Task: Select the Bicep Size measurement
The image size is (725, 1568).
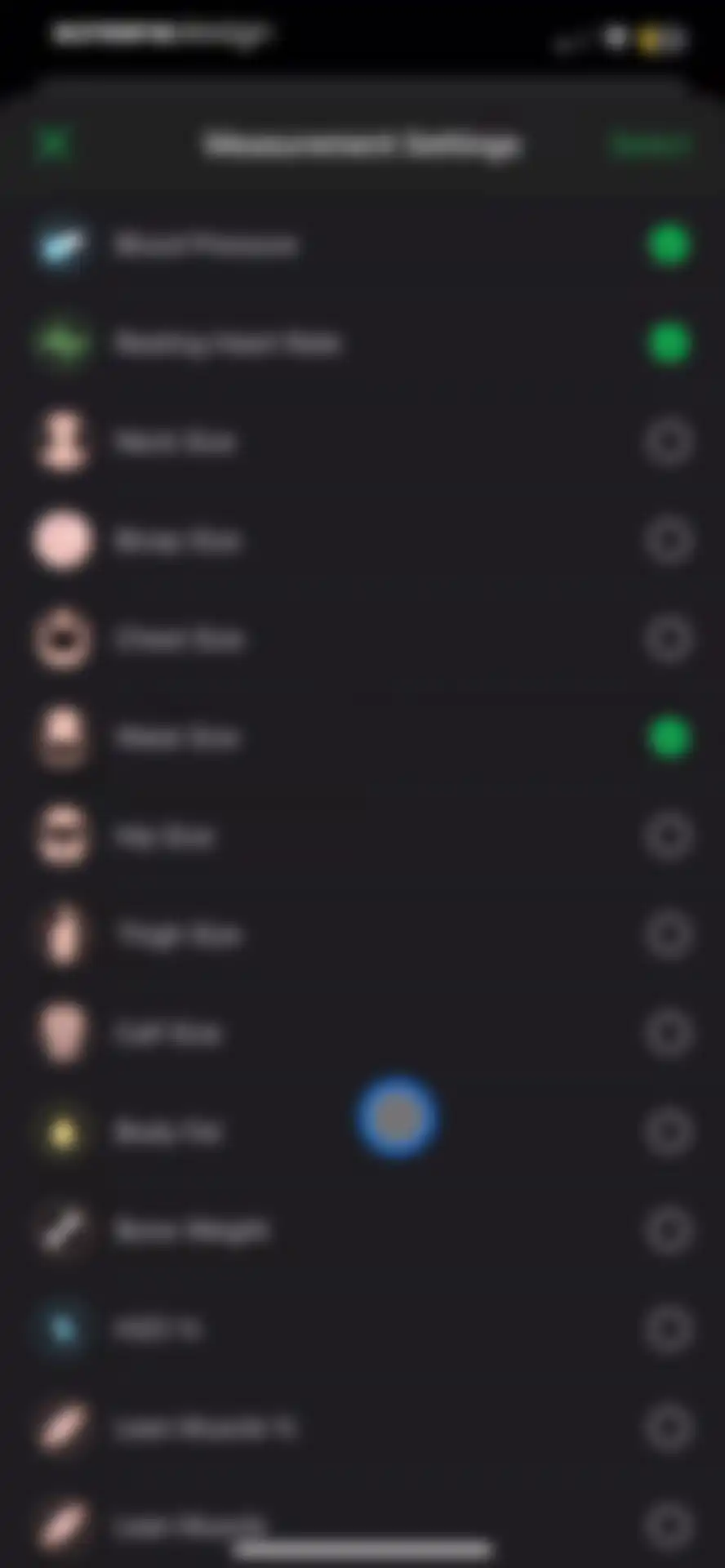Action: (x=669, y=541)
